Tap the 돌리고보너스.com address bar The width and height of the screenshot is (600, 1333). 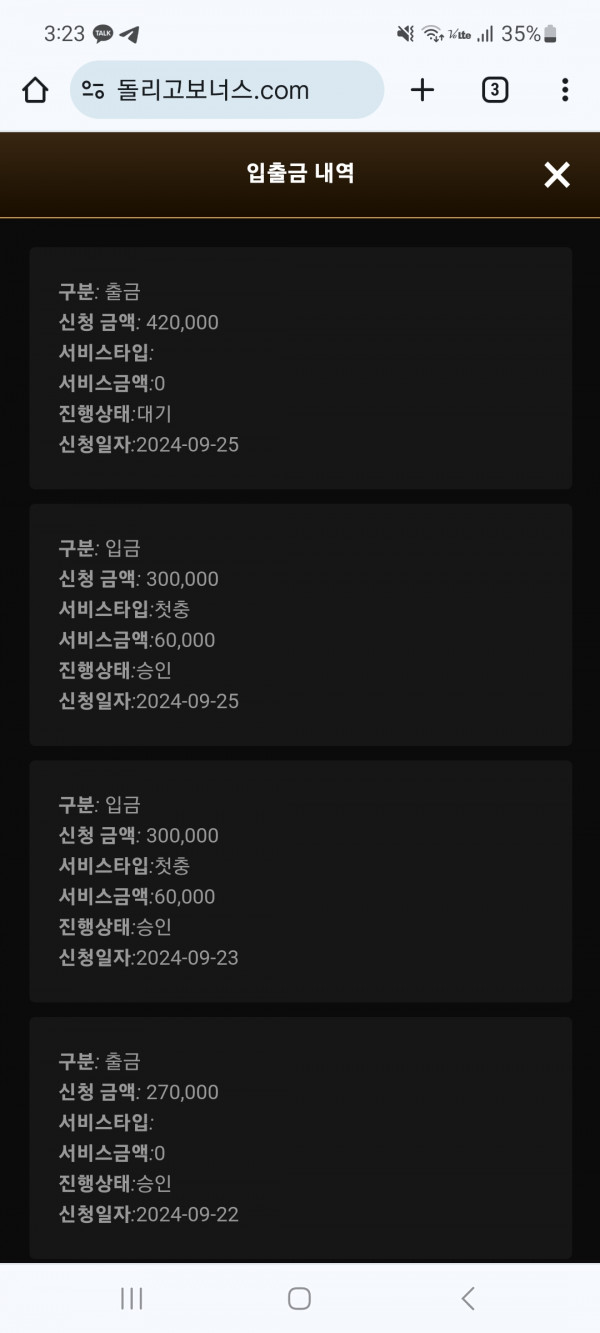click(x=227, y=90)
